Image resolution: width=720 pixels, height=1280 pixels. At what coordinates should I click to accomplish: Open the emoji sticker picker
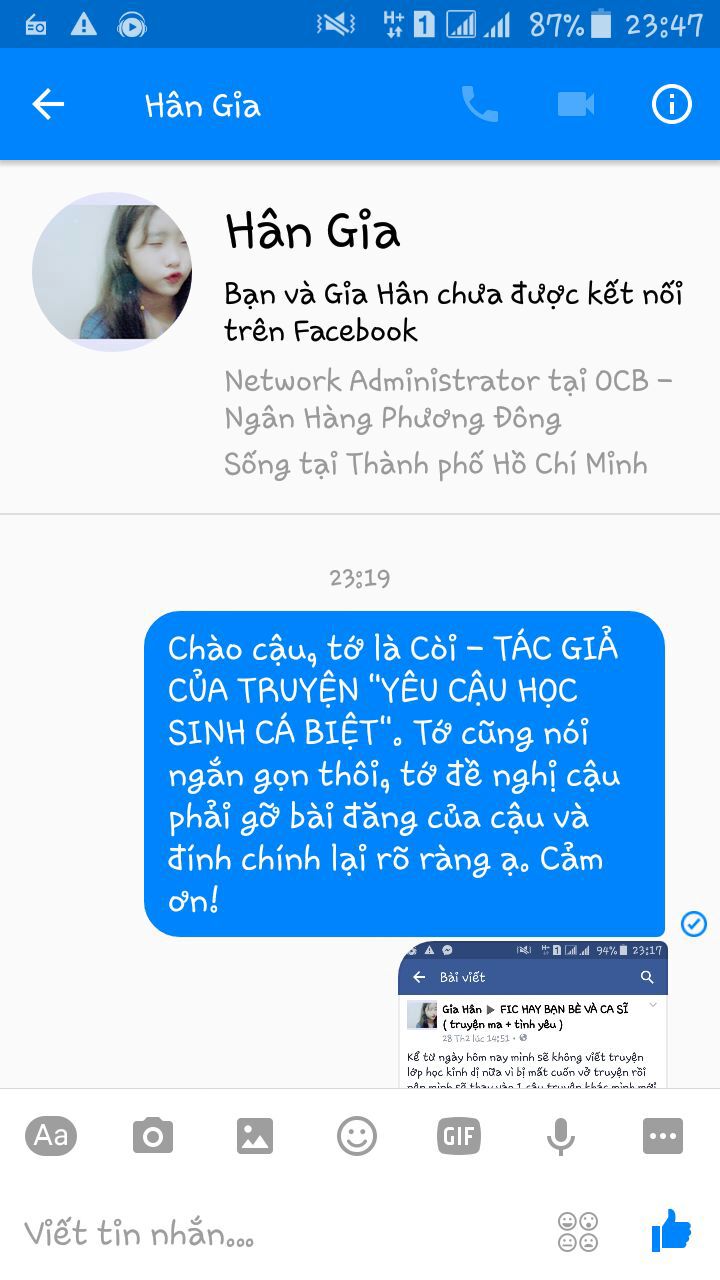357,1136
